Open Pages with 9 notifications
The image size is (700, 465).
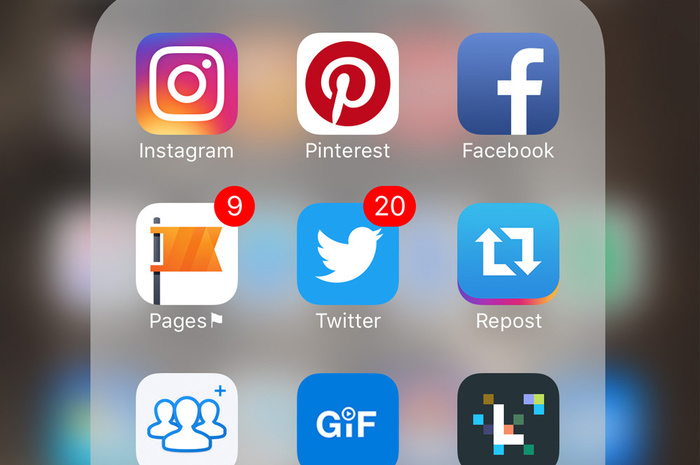click(187, 254)
